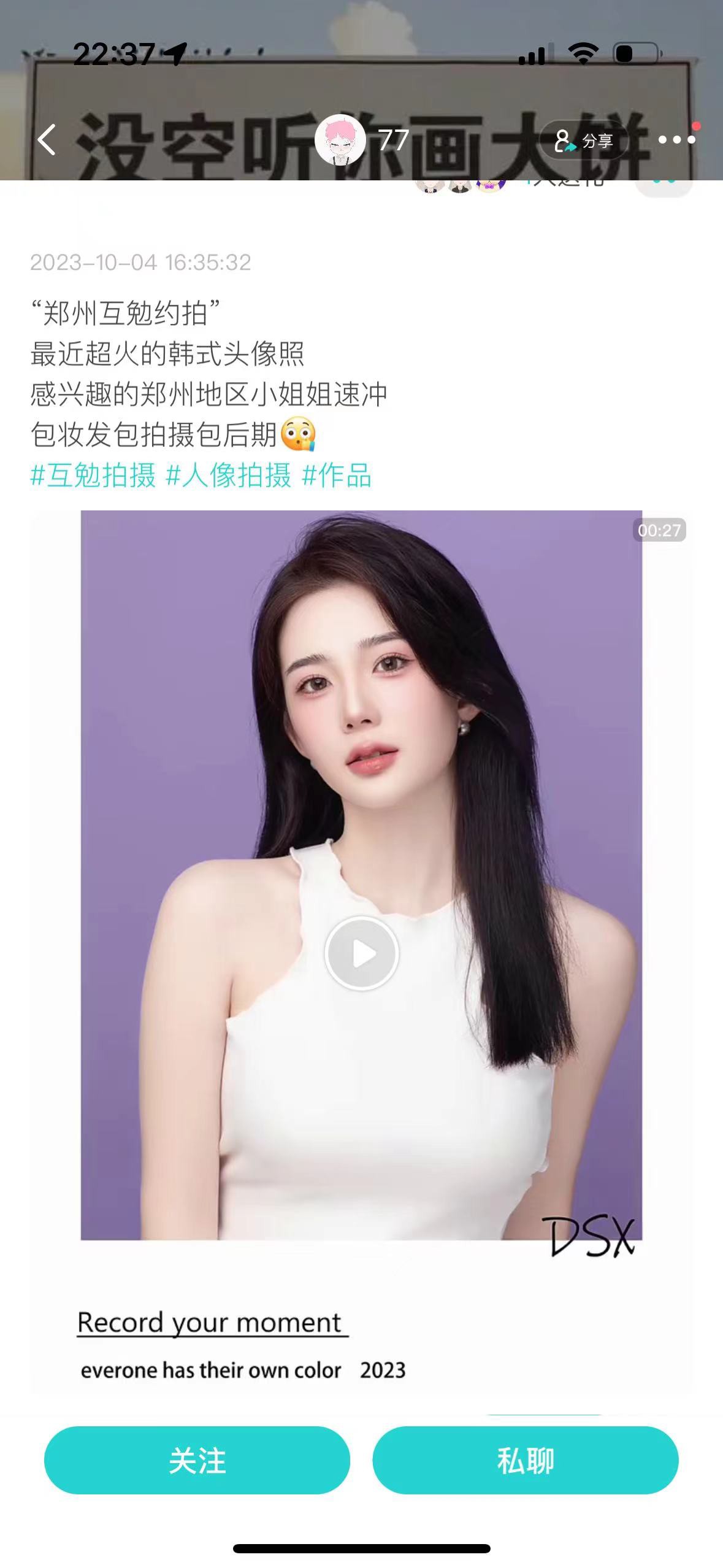Viewport: 723px width, 1568px height.
Task: Open the #互勉拍摄 hashtag
Action: pyautogui.click(x=93, y=475)
